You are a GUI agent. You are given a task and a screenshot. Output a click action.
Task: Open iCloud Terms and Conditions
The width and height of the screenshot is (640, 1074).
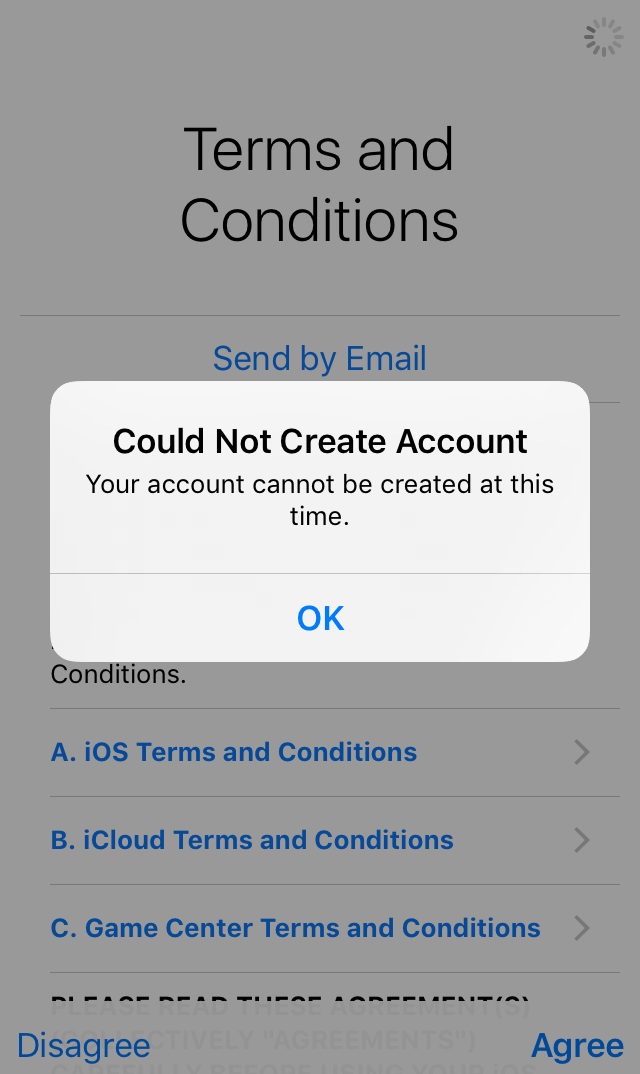point(252,840)
